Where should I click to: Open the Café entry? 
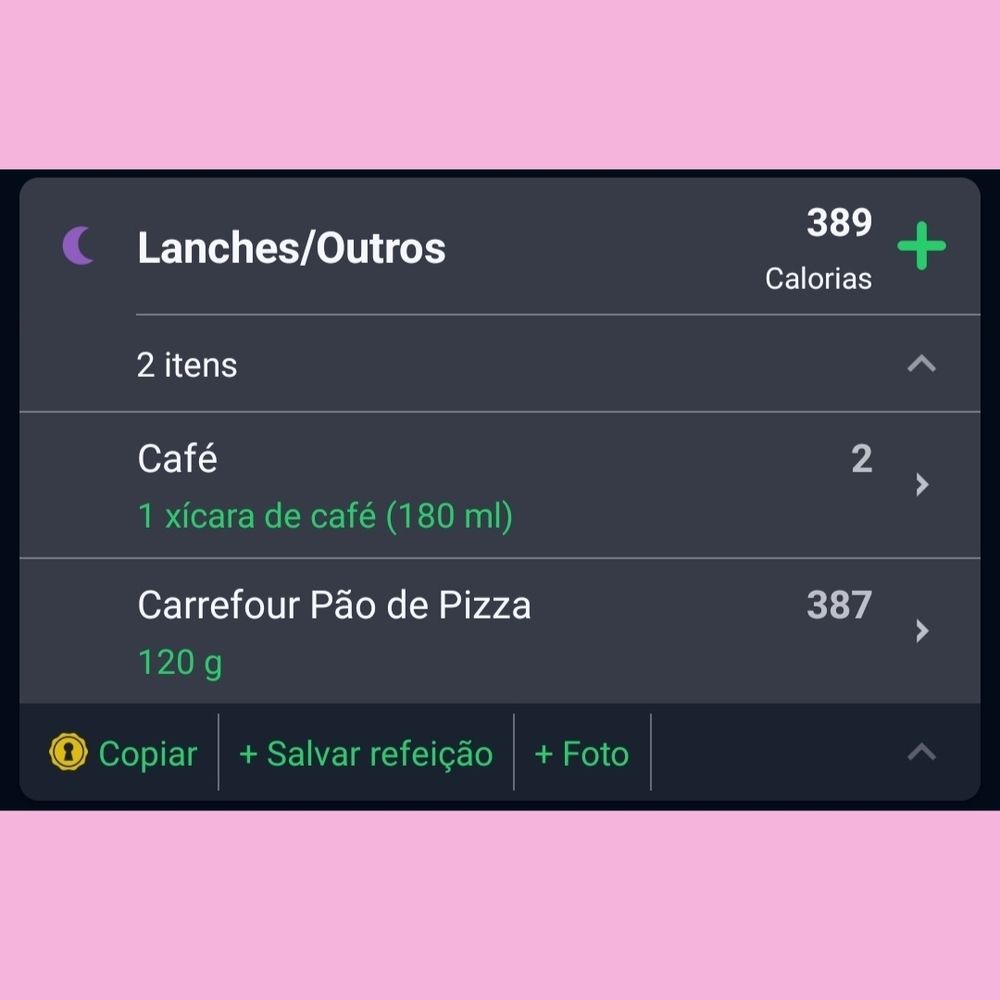click(x=500, y=485)
